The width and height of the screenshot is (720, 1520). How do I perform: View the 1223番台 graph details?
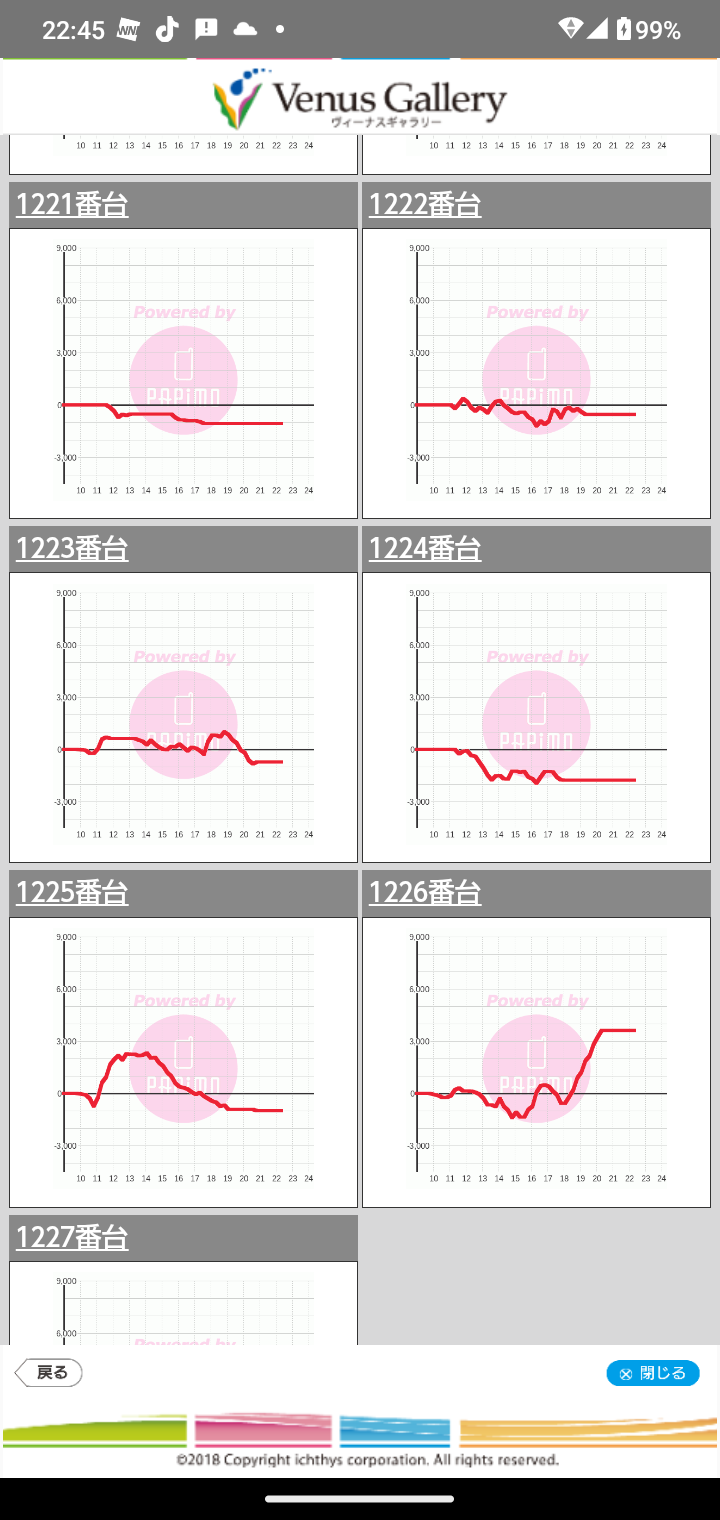coord(183,717)
